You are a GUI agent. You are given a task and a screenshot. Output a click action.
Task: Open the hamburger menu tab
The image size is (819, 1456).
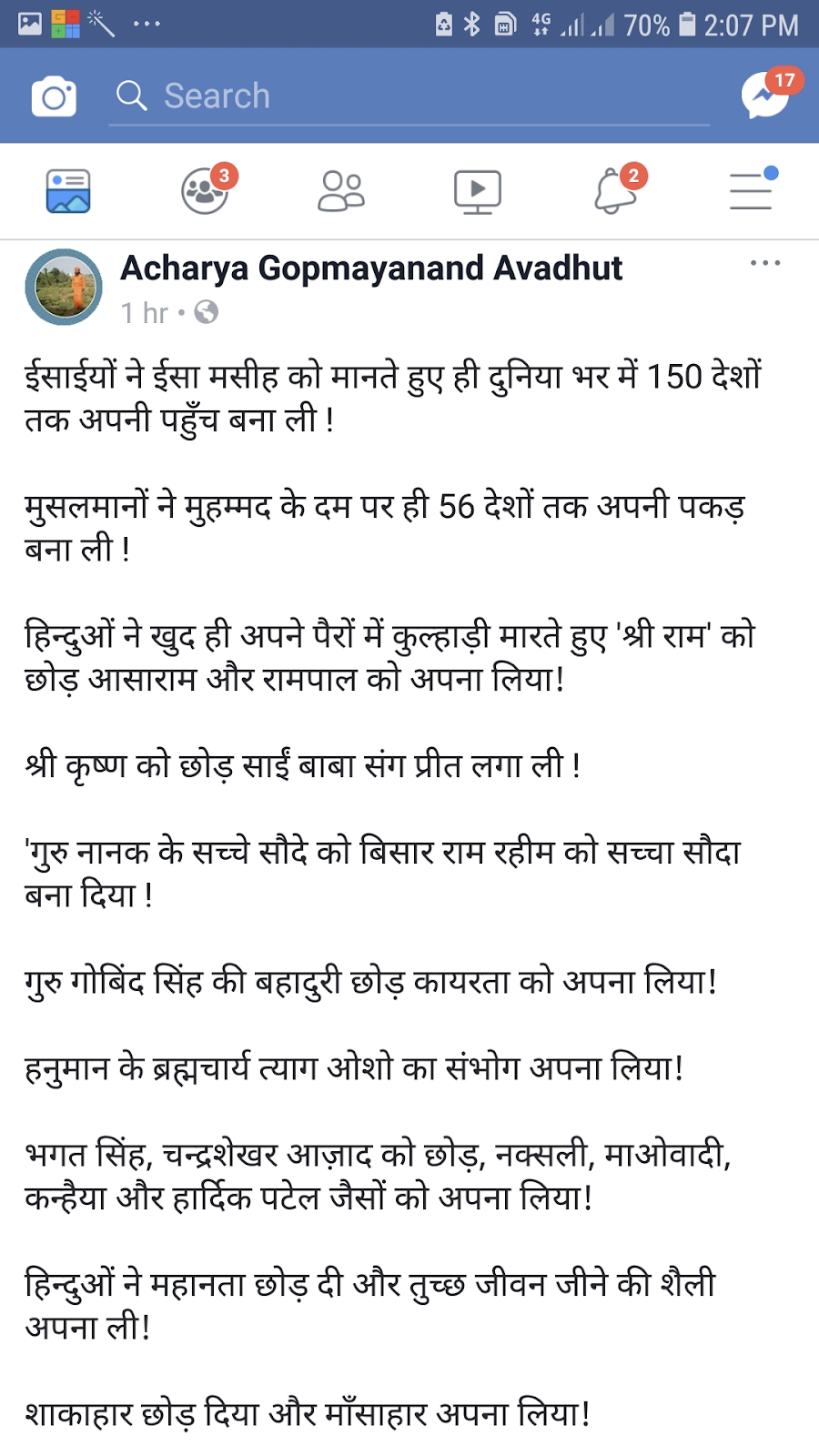pyautogui.click(x=753, y=189)
